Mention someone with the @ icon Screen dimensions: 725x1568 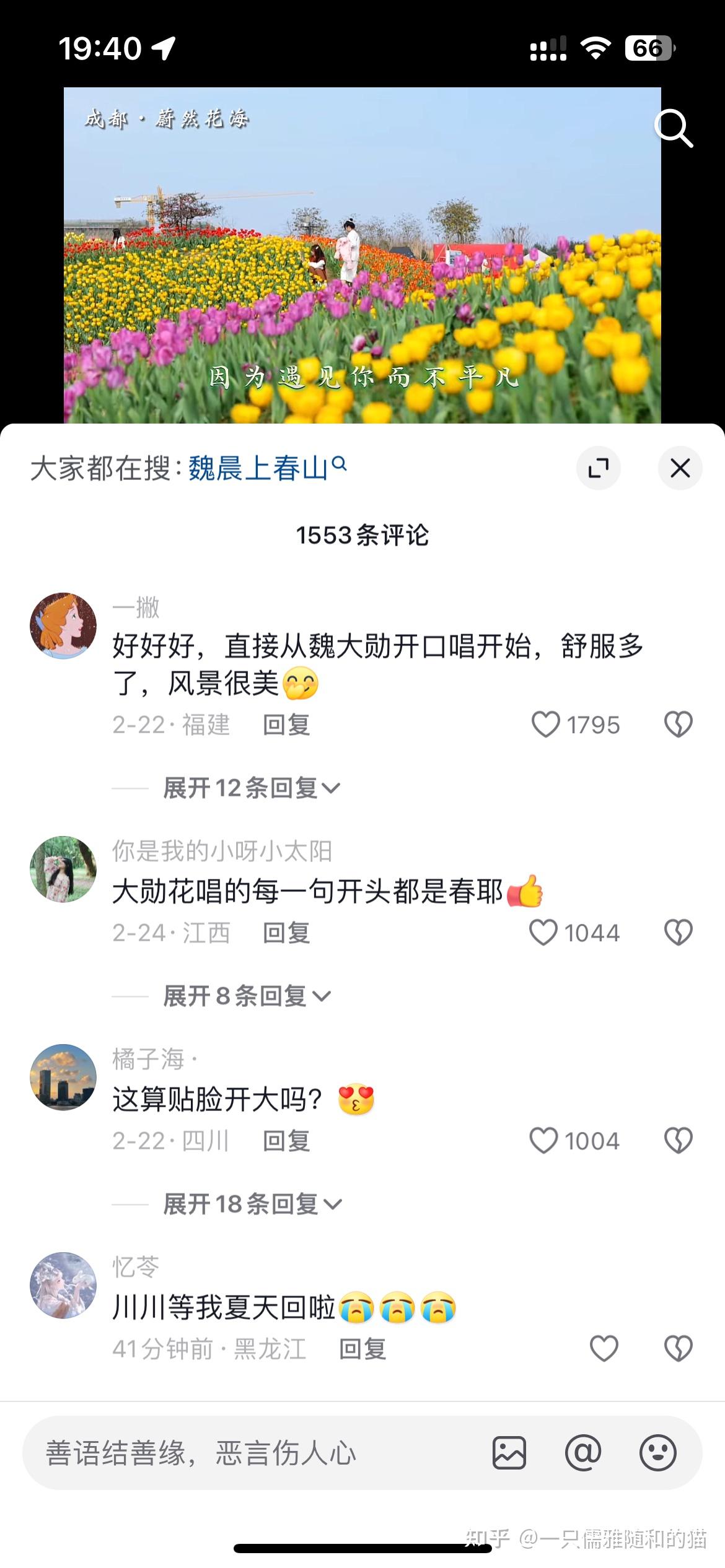click(x=583, y=1453)
